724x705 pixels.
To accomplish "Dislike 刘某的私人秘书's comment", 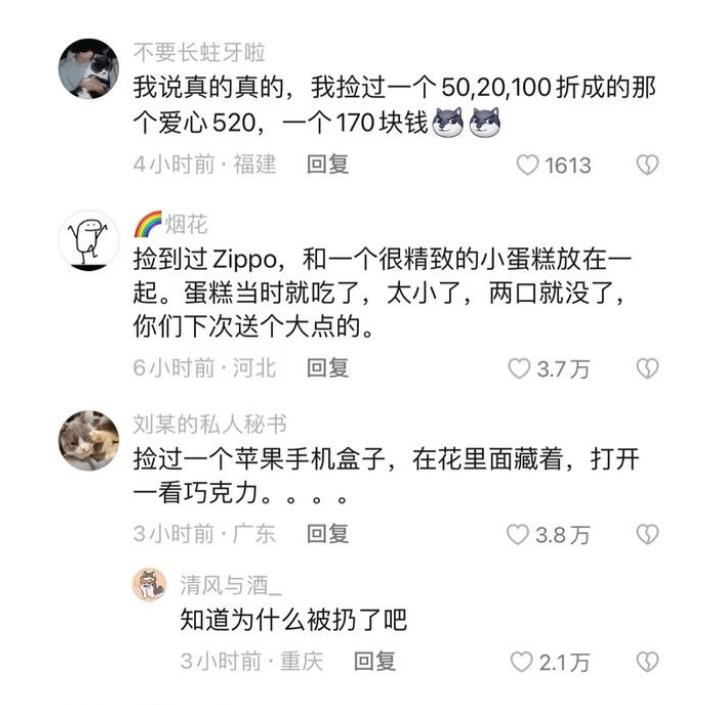I will 648,534.
